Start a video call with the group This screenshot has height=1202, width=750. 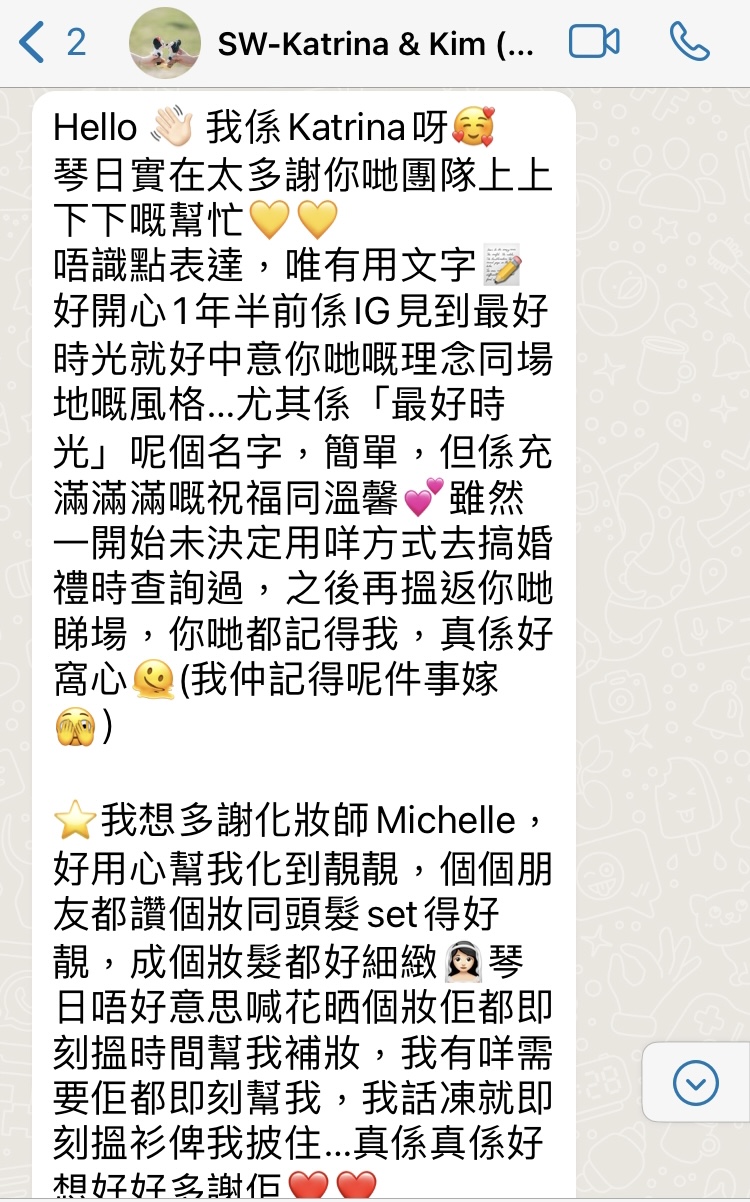(594, 42)
